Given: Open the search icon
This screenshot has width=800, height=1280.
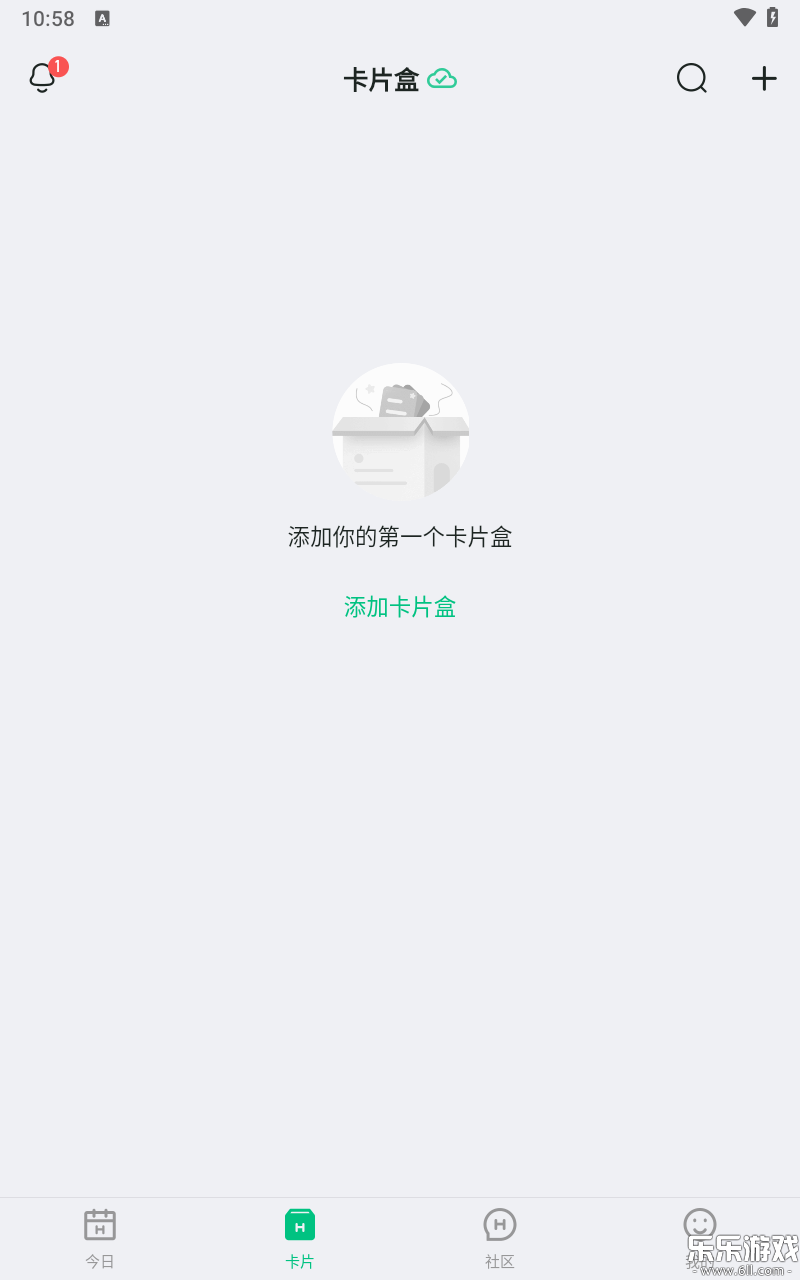Looking at the screenshot, I should point(692,78).
